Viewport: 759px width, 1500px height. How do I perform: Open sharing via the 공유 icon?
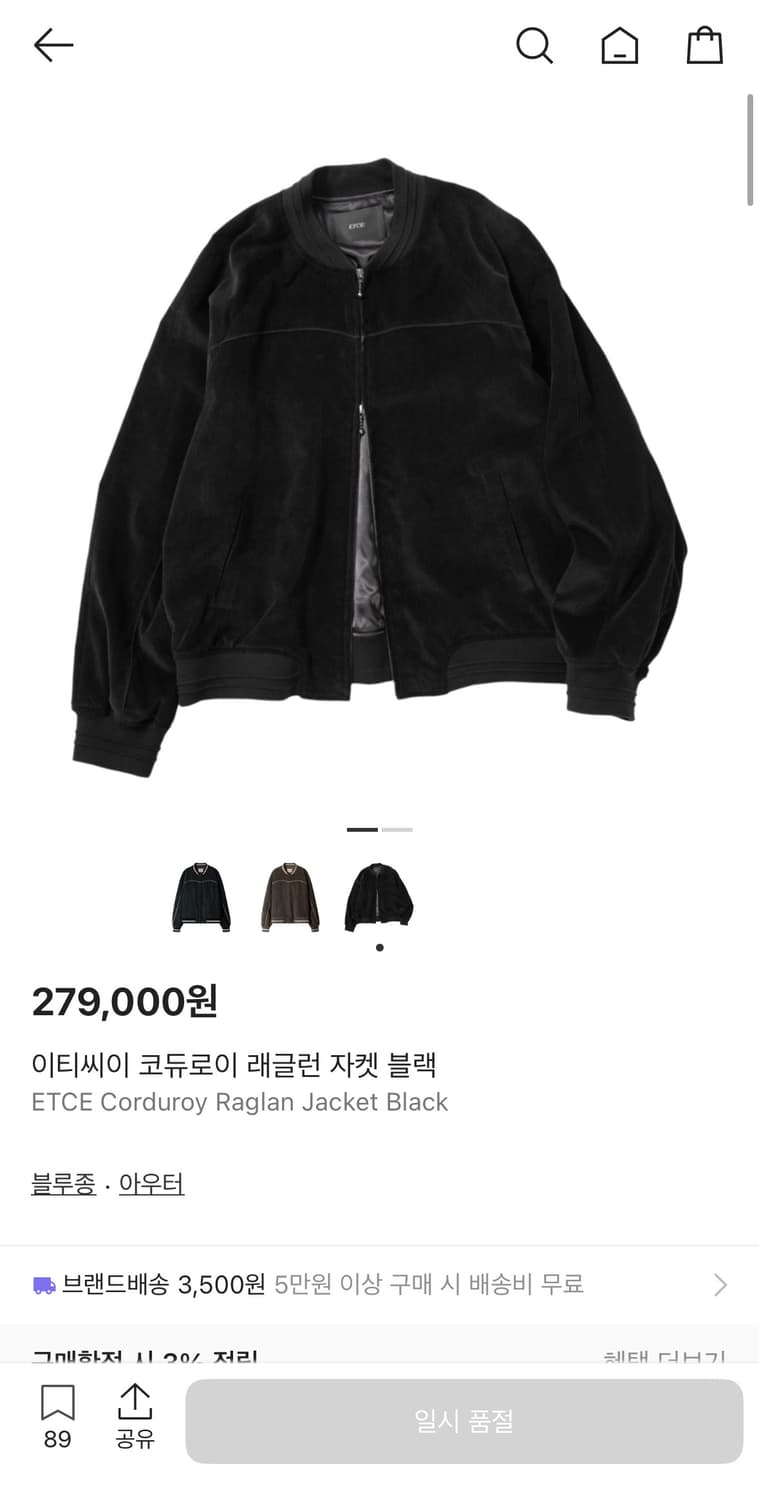point(137,1413)
